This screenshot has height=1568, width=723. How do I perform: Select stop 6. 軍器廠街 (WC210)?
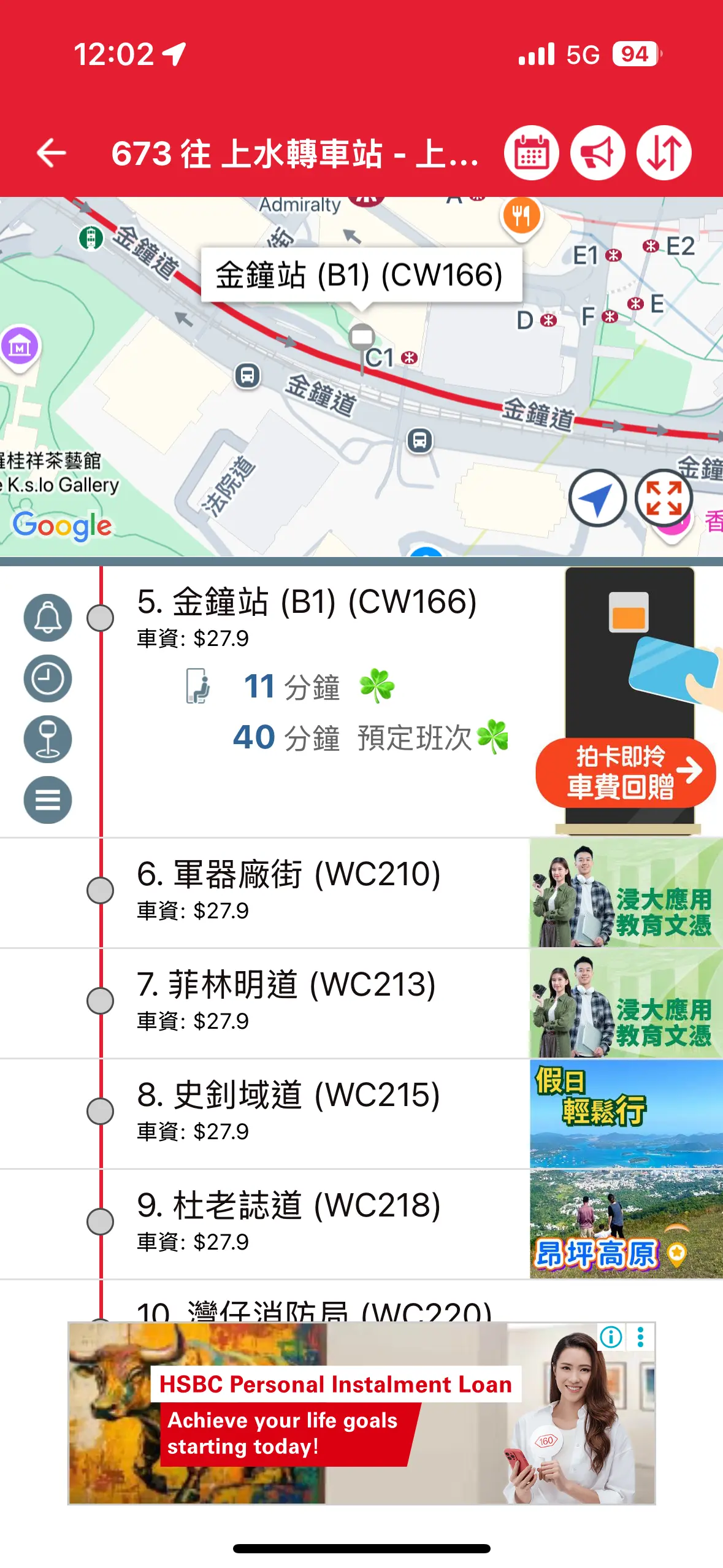click(x=288, y=890)
